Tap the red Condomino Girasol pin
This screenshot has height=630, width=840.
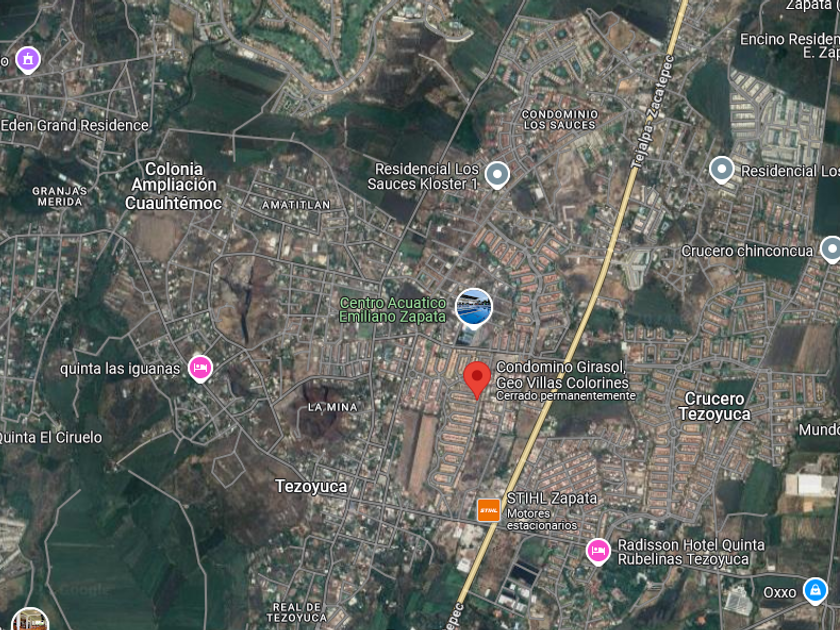coord(477,379)
